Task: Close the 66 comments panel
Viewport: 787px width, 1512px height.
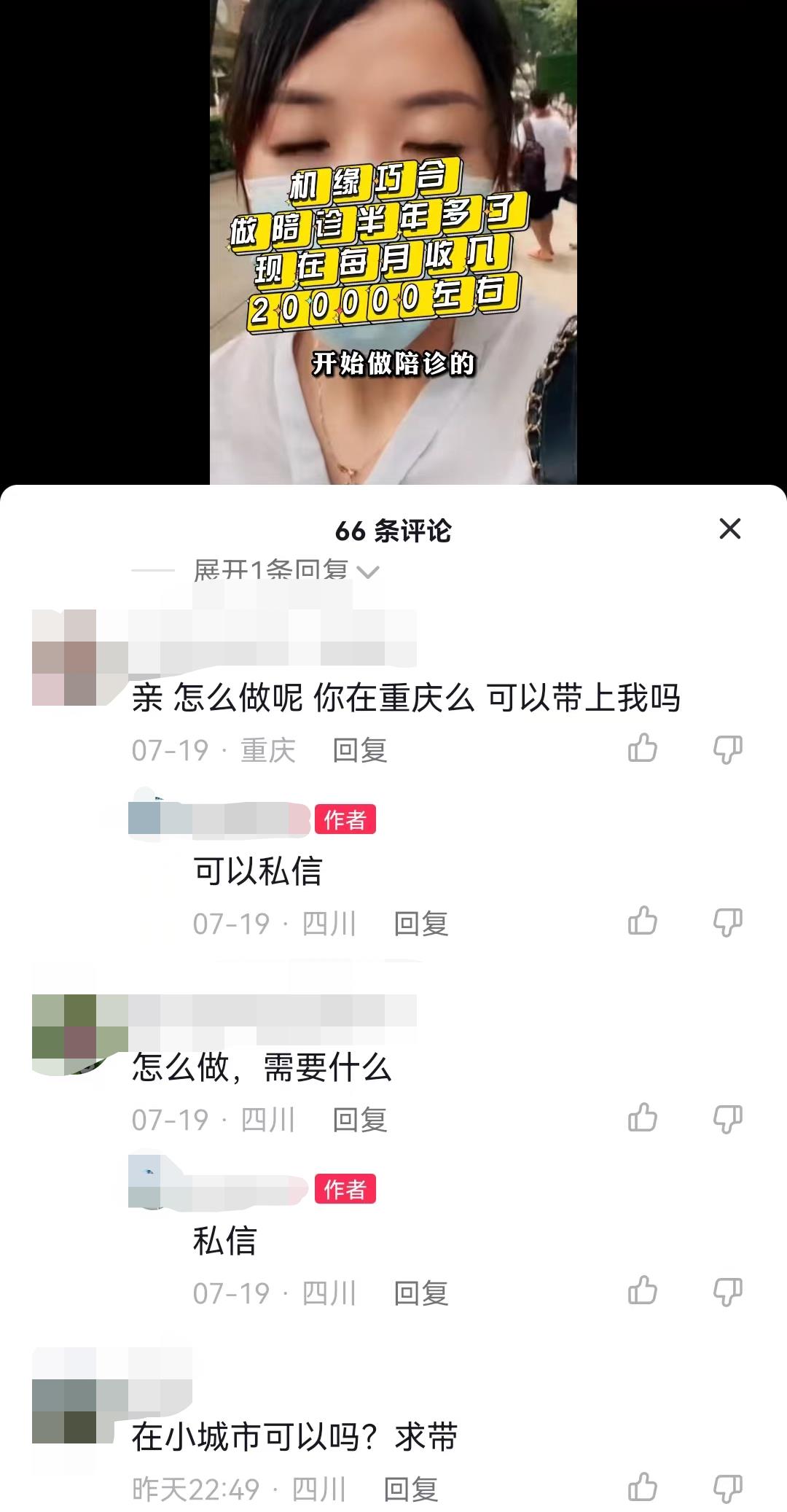Action: [x=729, y=529]
